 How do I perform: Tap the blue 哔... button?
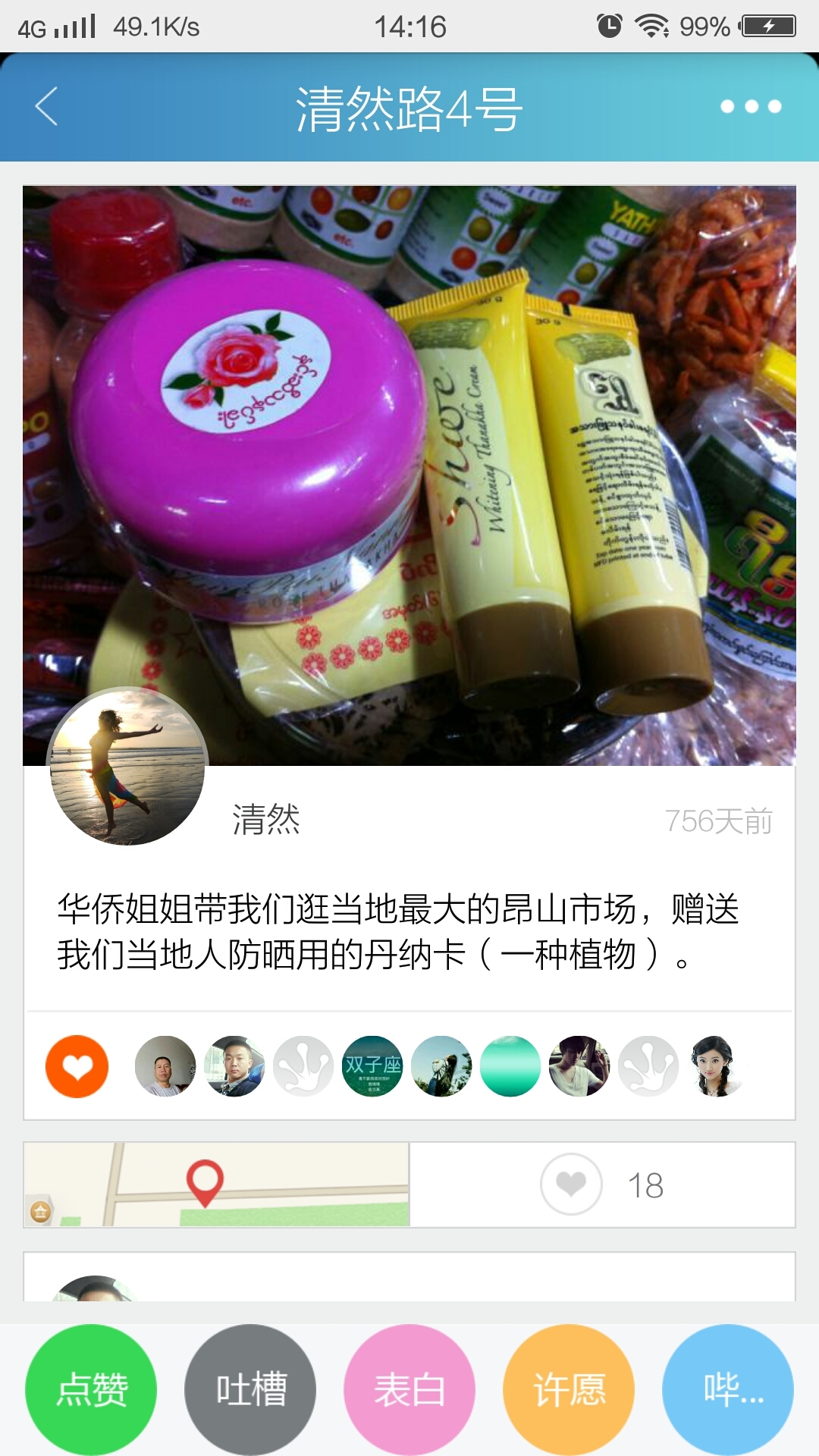click(728, 1389)
